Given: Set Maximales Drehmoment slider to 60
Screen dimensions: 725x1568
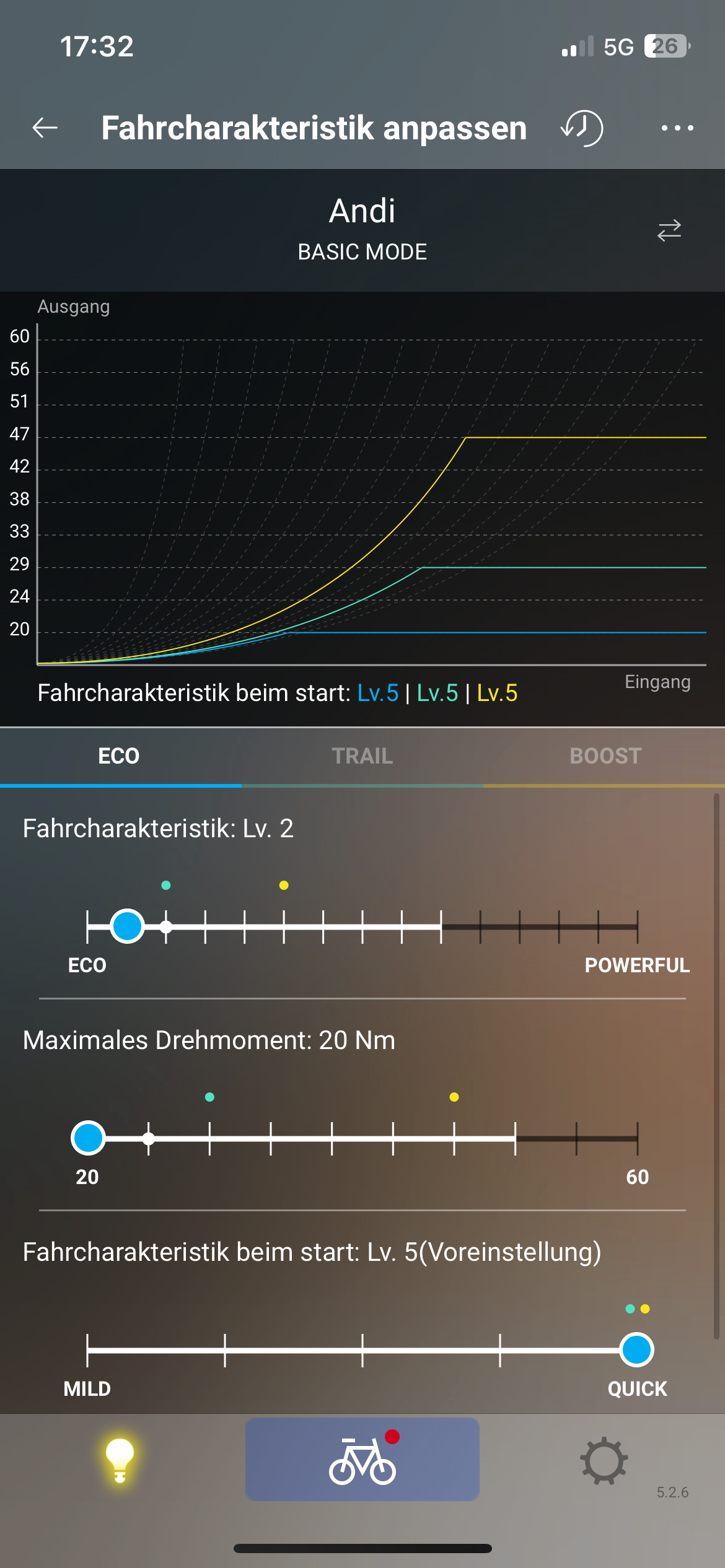Looking at the screenshot, I should click(637, 1138).
